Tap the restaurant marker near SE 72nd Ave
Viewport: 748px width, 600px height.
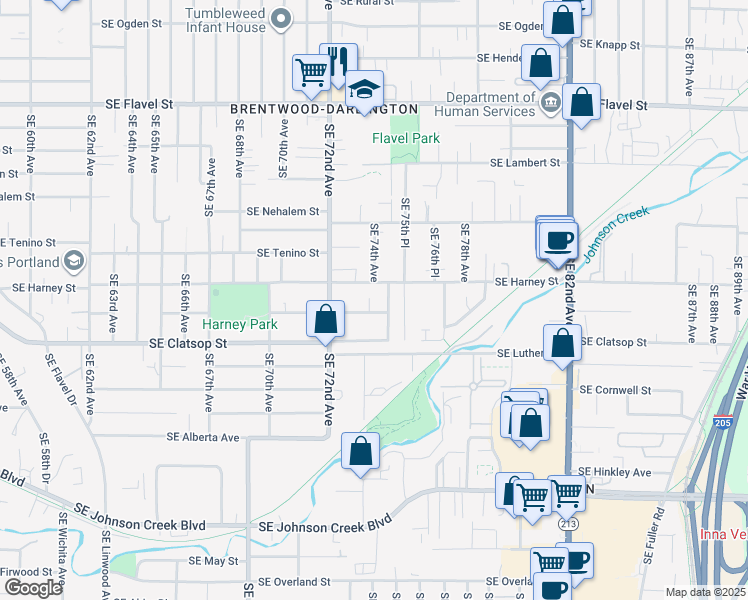(338, 62)
